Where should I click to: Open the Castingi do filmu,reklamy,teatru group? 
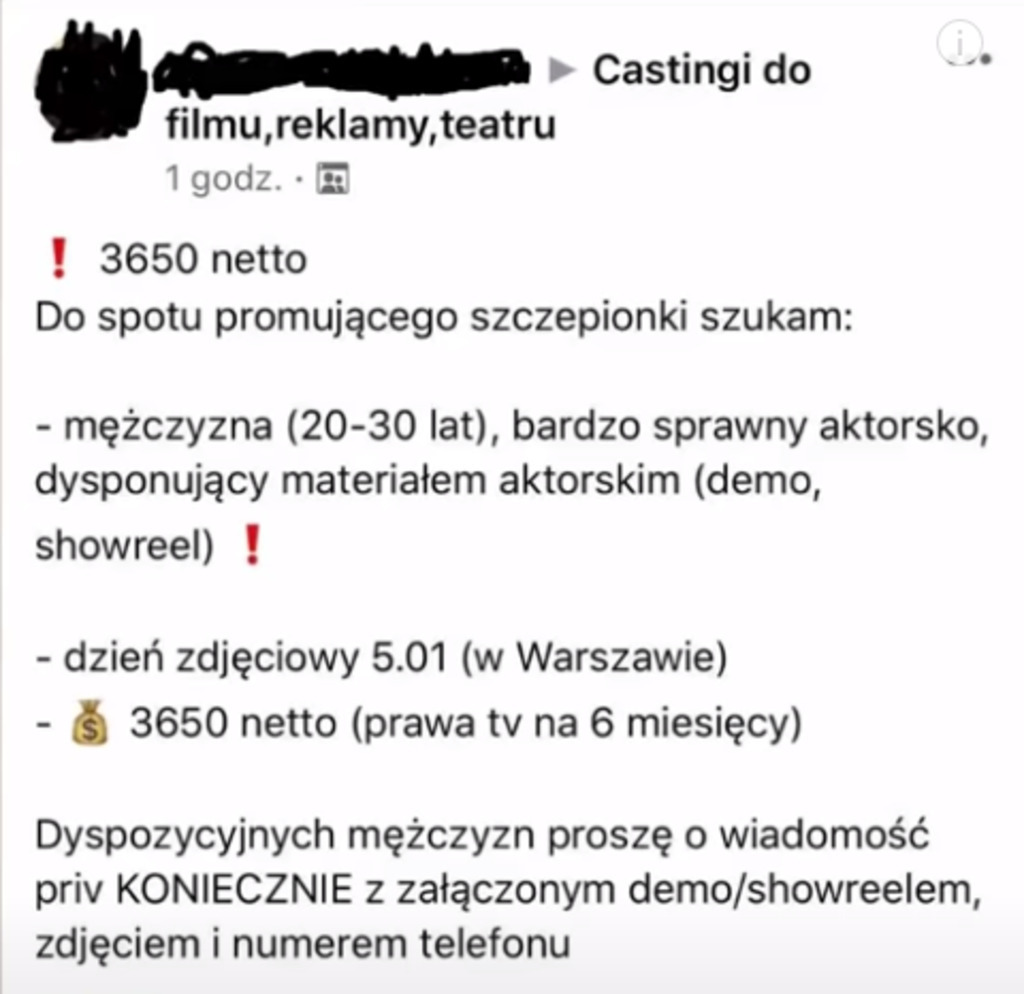click(x=701, y=71)
